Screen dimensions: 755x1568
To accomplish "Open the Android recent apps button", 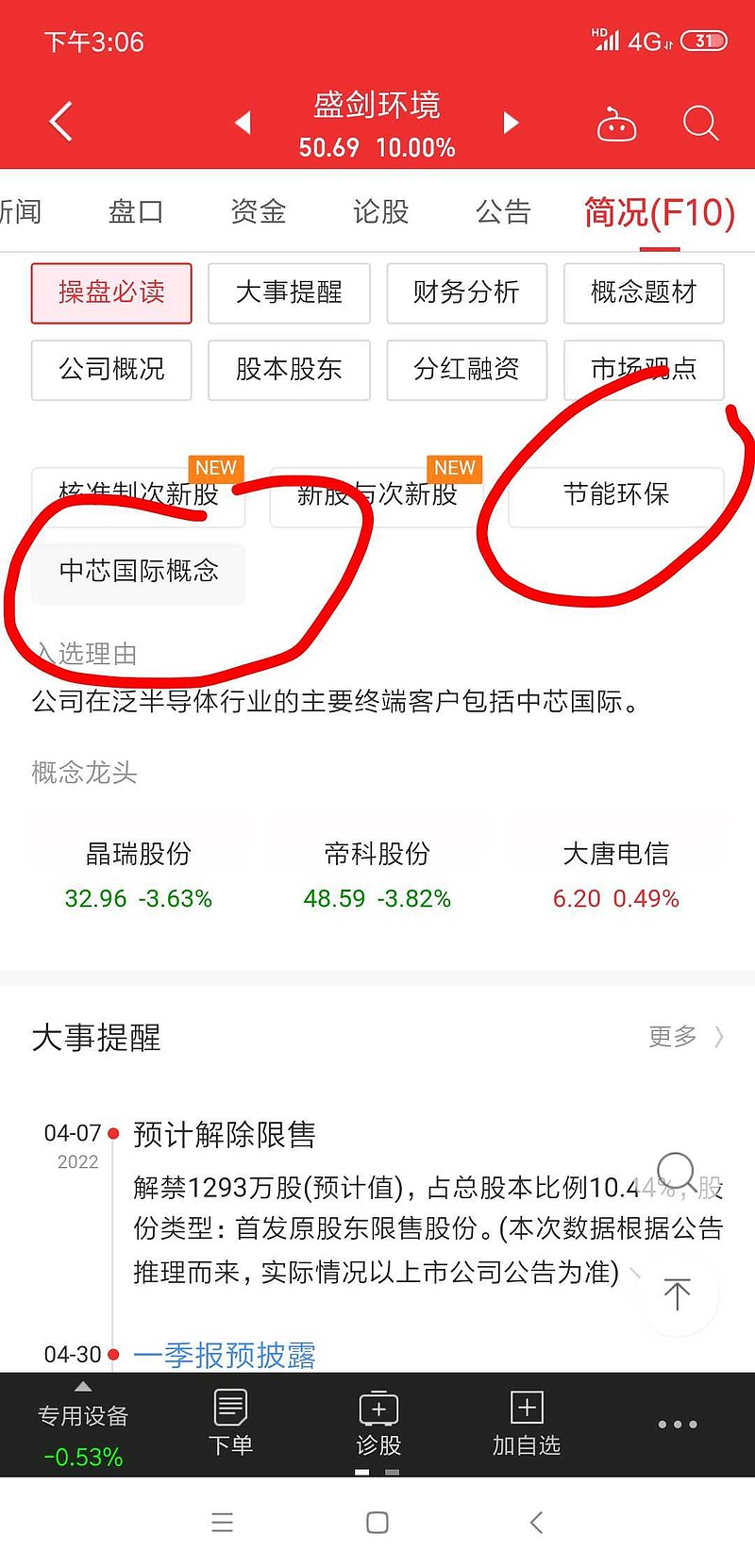I will (222, 1522).
